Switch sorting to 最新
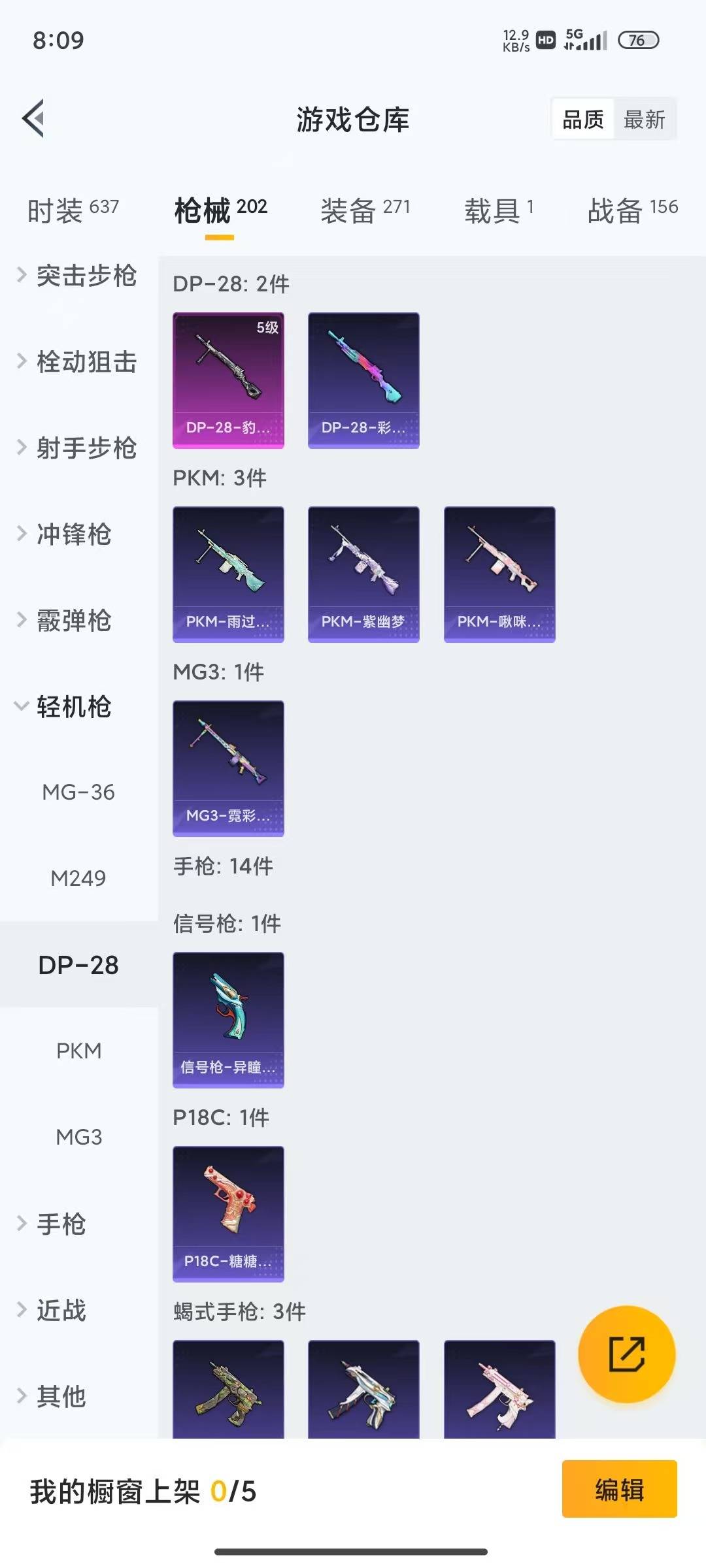Screen dimensions: 706x1568 (x=645, y=119)
